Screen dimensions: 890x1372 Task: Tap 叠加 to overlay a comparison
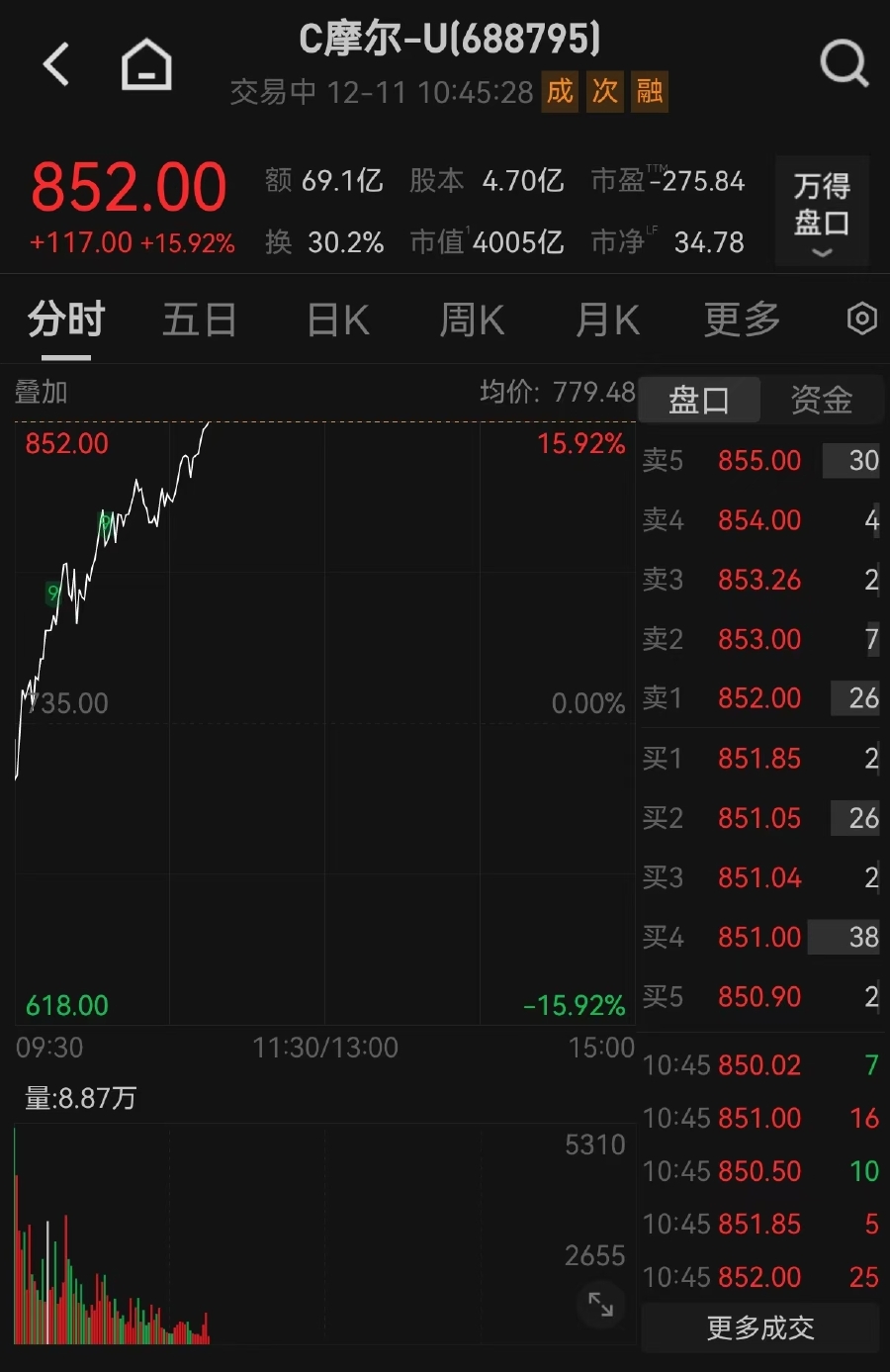(x=41, y=393)
